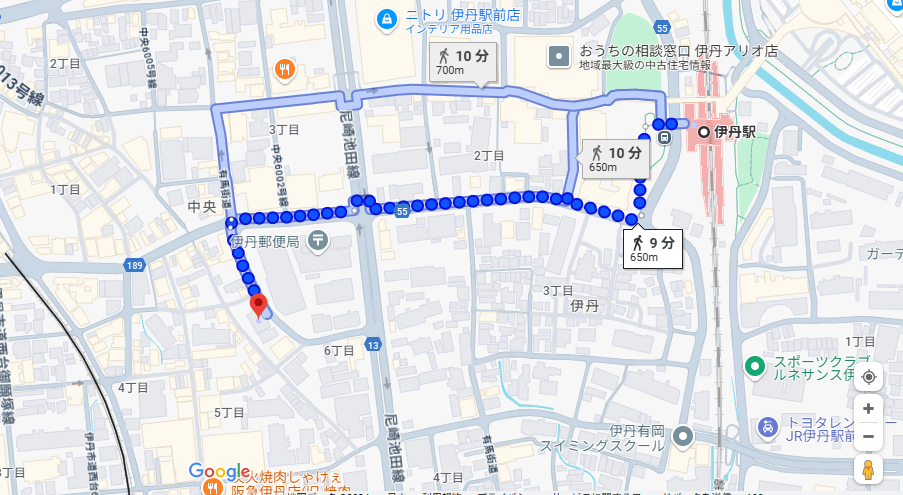
Task: Open 伊丹有岡スイミングスクール marker
Action: point(683,436)
